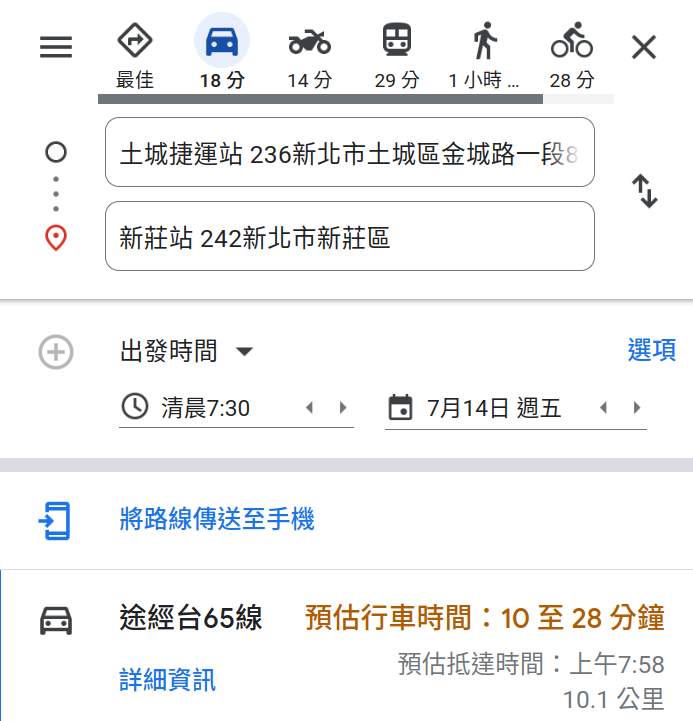The width and height of the screenshot is (693, 721).
Task: Move departure time later than 7:30
Action: [x=343, y=408]
